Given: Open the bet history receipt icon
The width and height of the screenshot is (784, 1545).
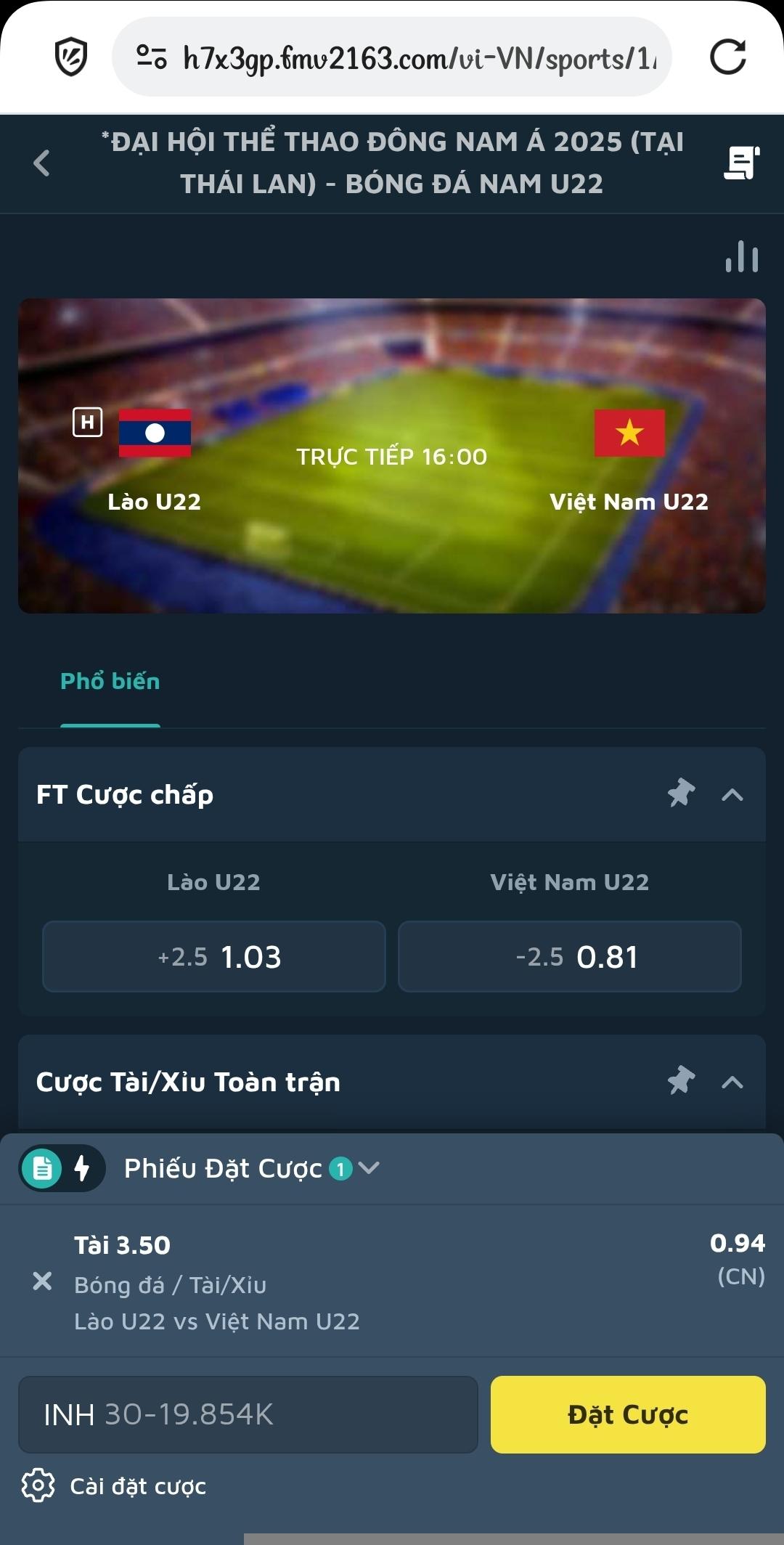Looking at the screenshot, I should click(741, 163).
